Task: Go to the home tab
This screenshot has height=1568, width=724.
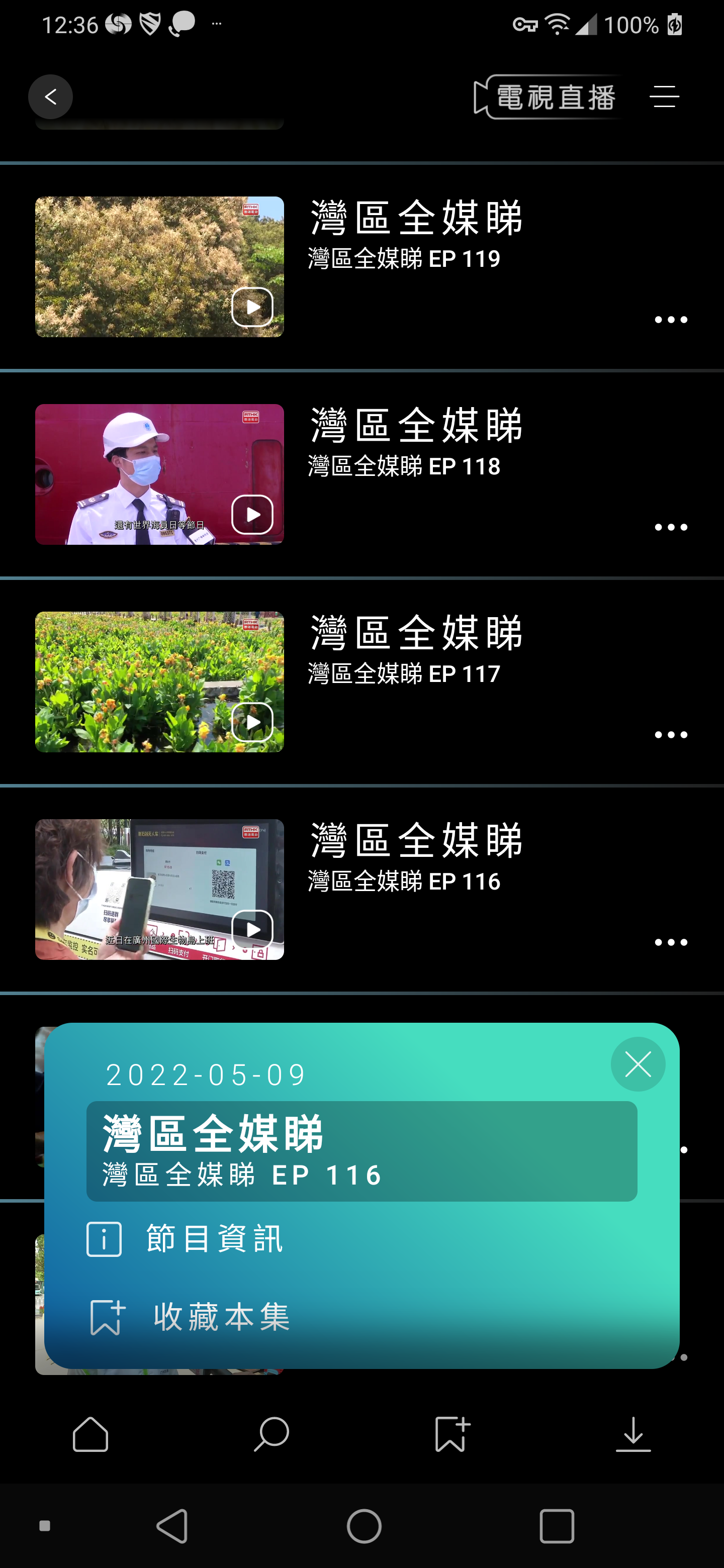Action: coord(90,1434)
